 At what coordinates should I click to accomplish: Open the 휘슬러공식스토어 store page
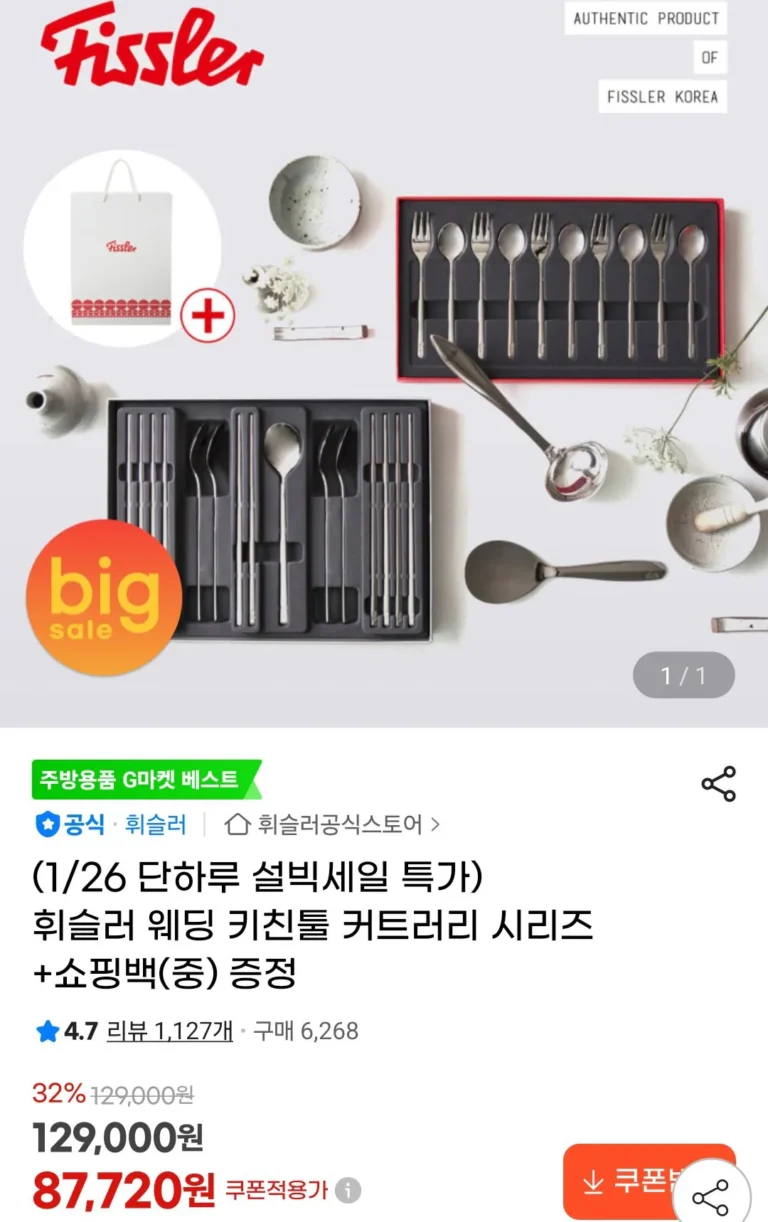click(334, 825)
